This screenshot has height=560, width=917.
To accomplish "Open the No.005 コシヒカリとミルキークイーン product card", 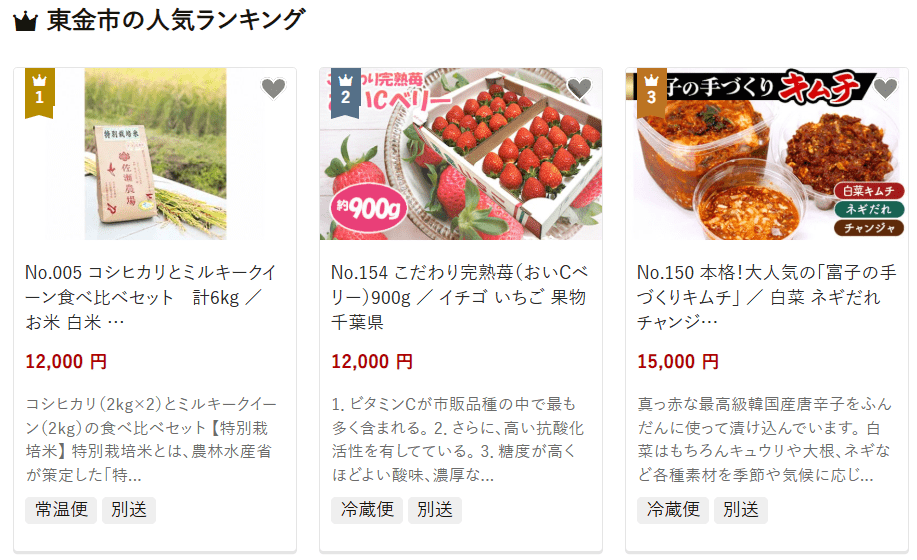I will coord(155,297).
